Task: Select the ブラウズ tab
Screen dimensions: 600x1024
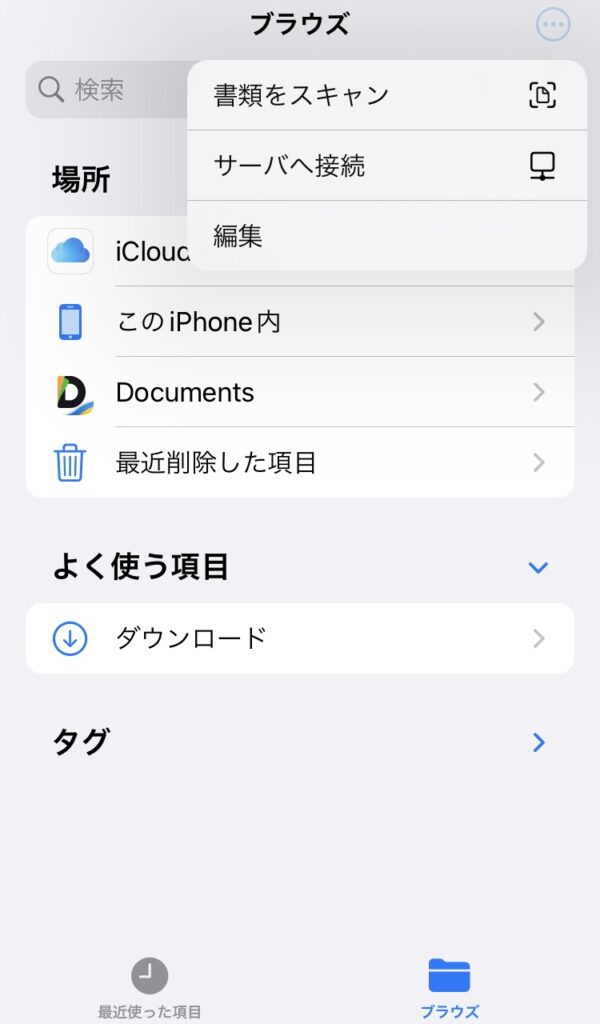Action: coord(449,986)
